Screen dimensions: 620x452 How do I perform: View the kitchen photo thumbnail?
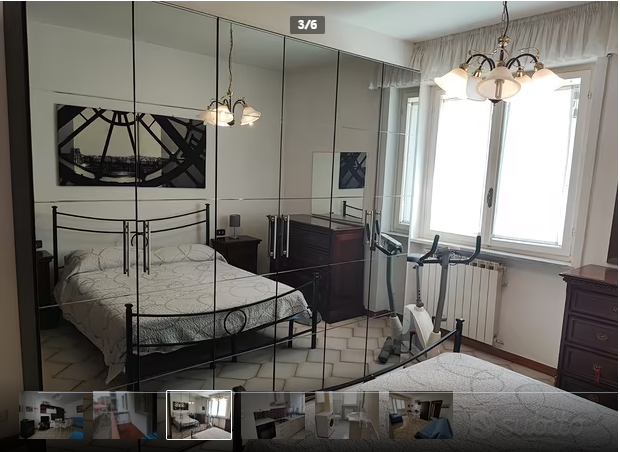click(273, 415)
